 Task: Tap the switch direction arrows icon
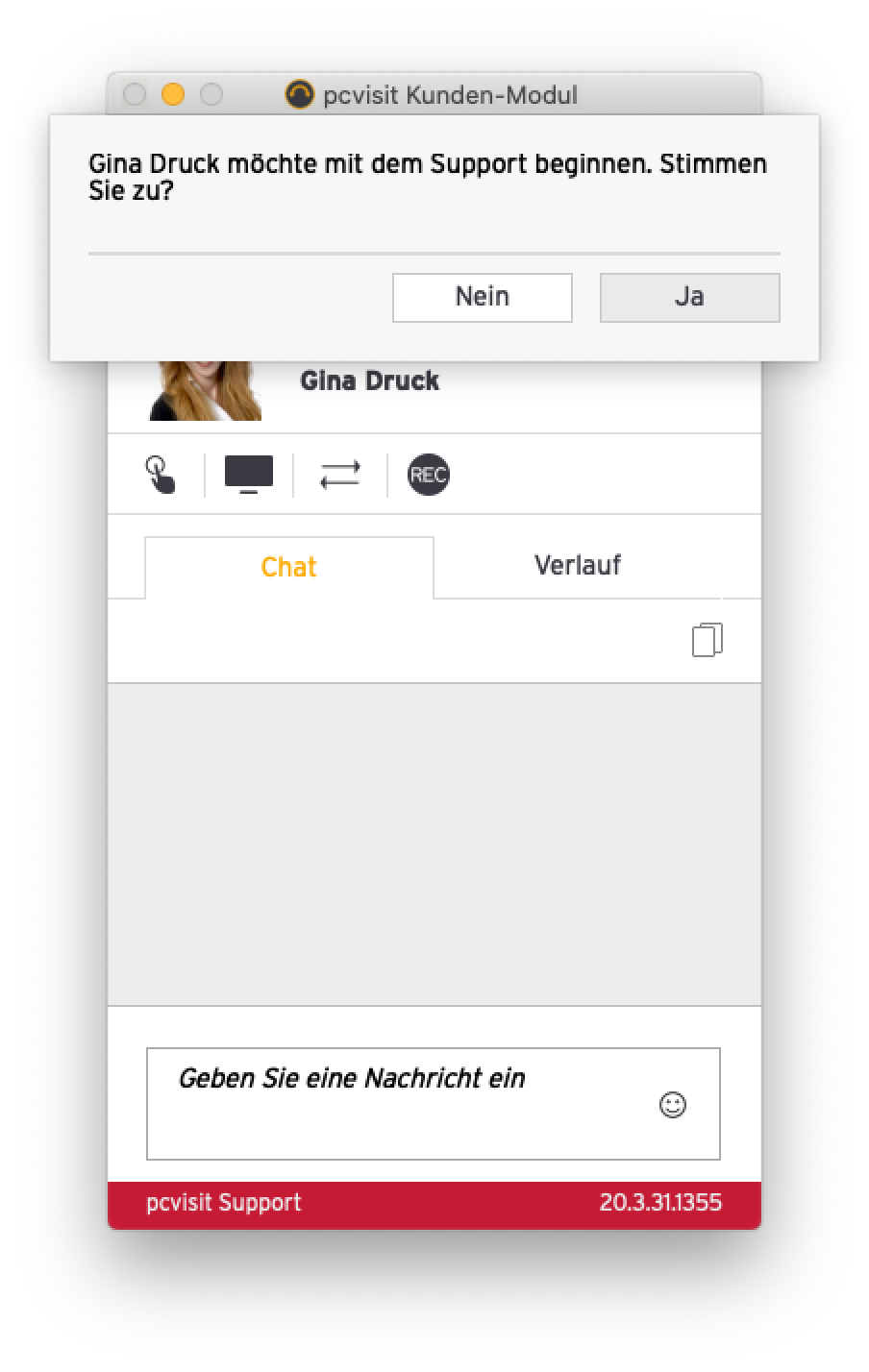[x=340, y=475]
